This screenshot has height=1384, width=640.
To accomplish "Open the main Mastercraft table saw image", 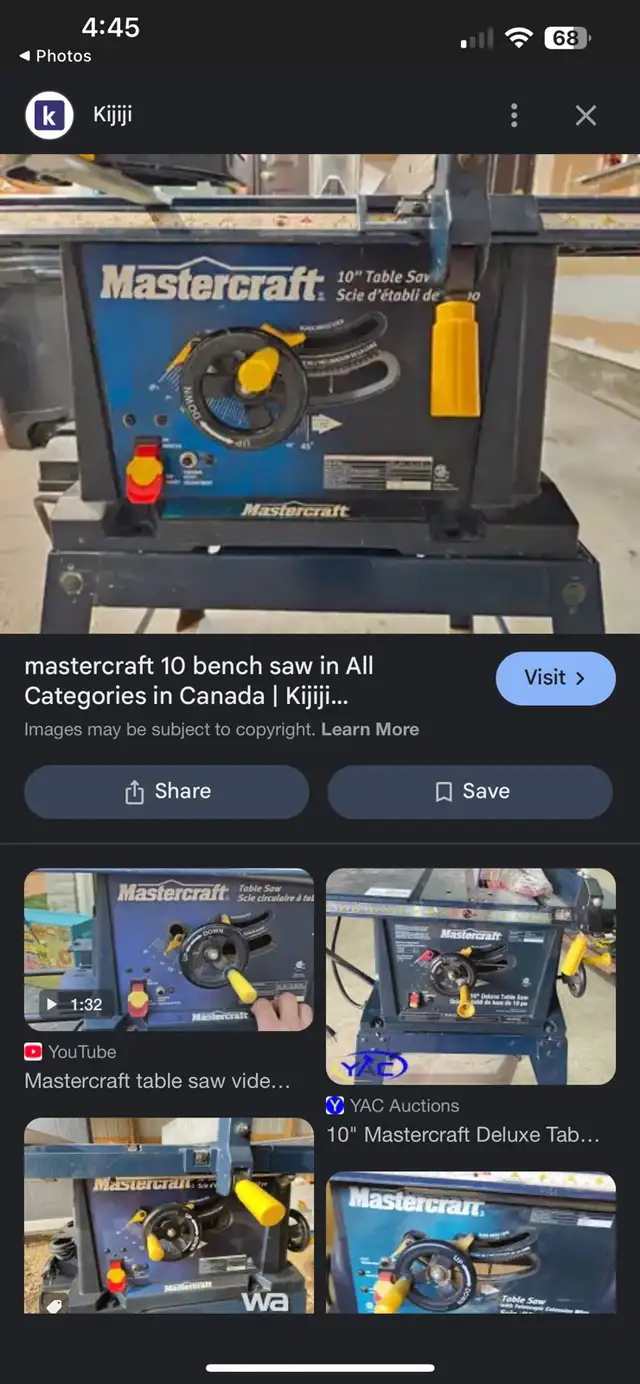I will pyautogui.click(x=320, y=393).
